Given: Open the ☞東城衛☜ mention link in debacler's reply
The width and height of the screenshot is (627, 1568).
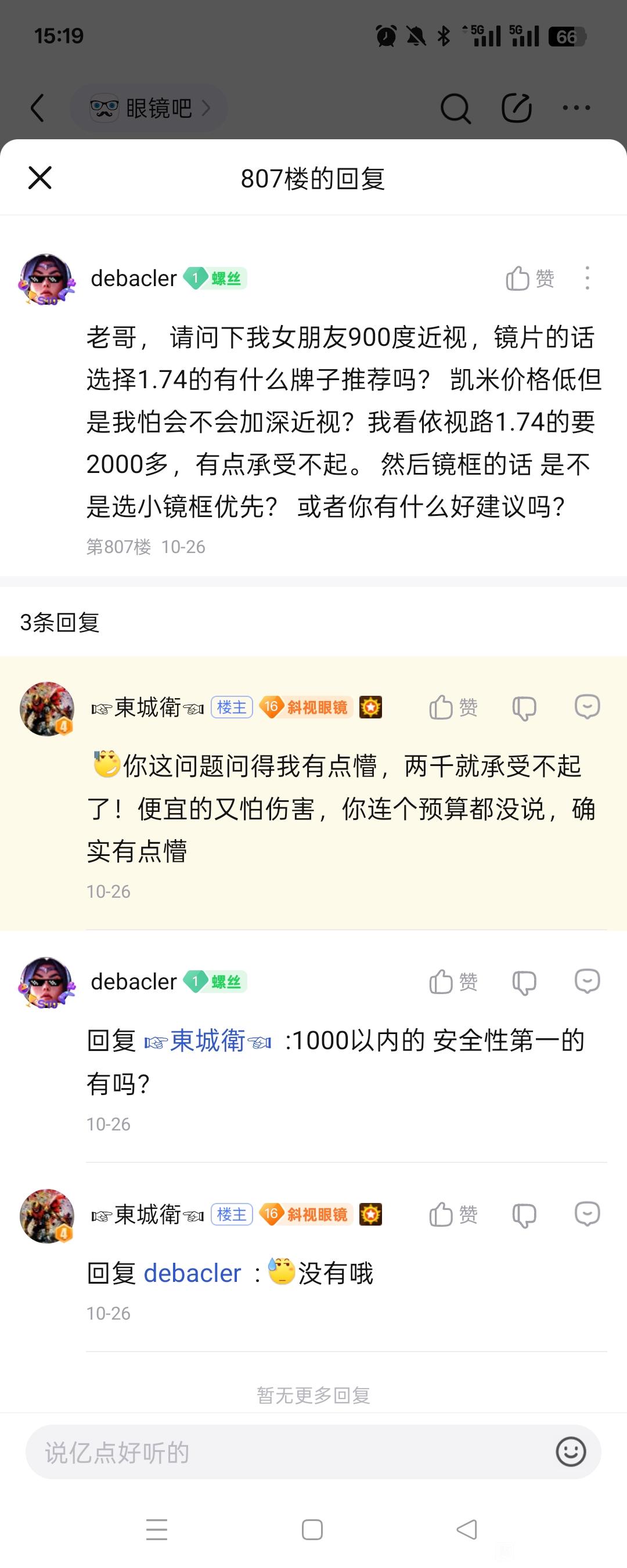Looking at the screenshot, I should click(x=207, y=1041).
